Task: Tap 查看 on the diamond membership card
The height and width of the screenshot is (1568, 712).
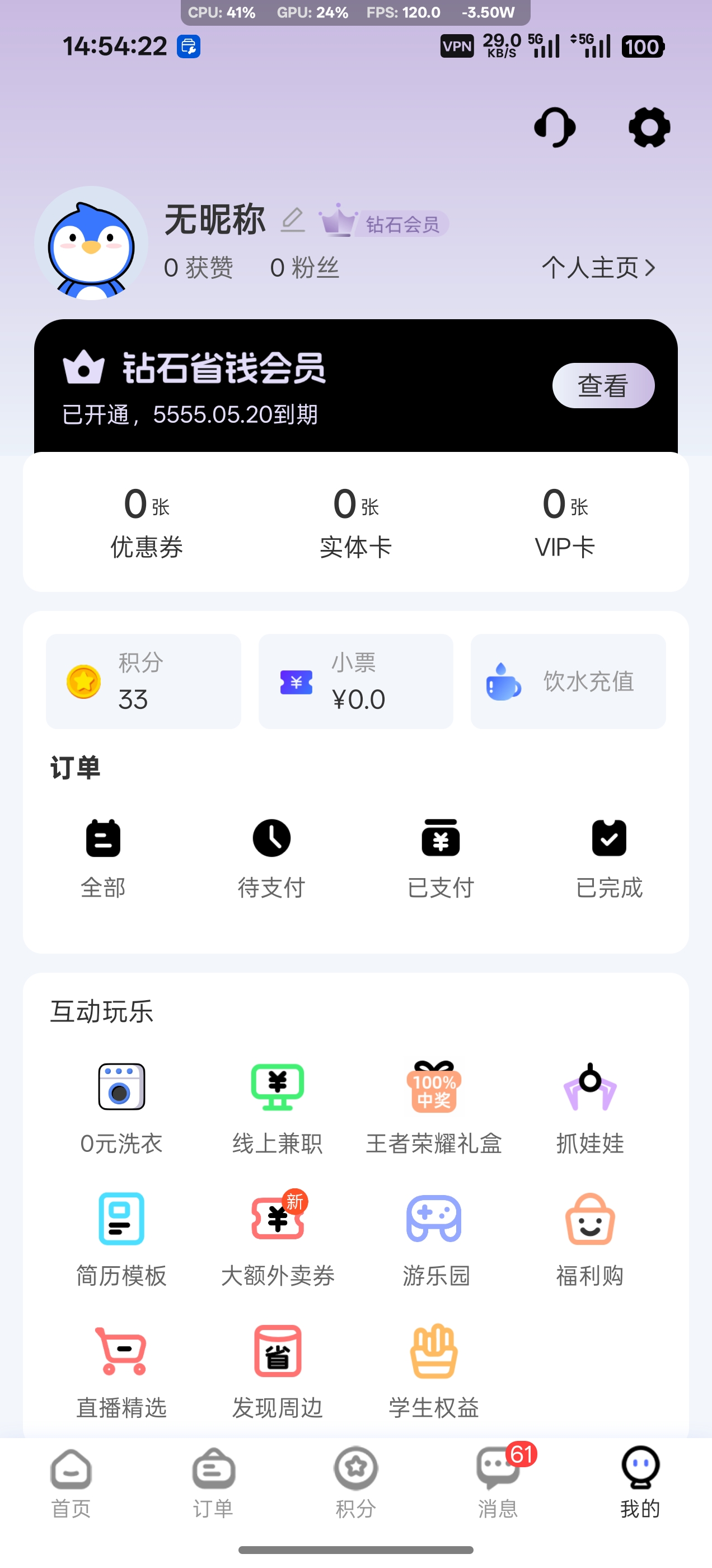Action: point(602,385)
